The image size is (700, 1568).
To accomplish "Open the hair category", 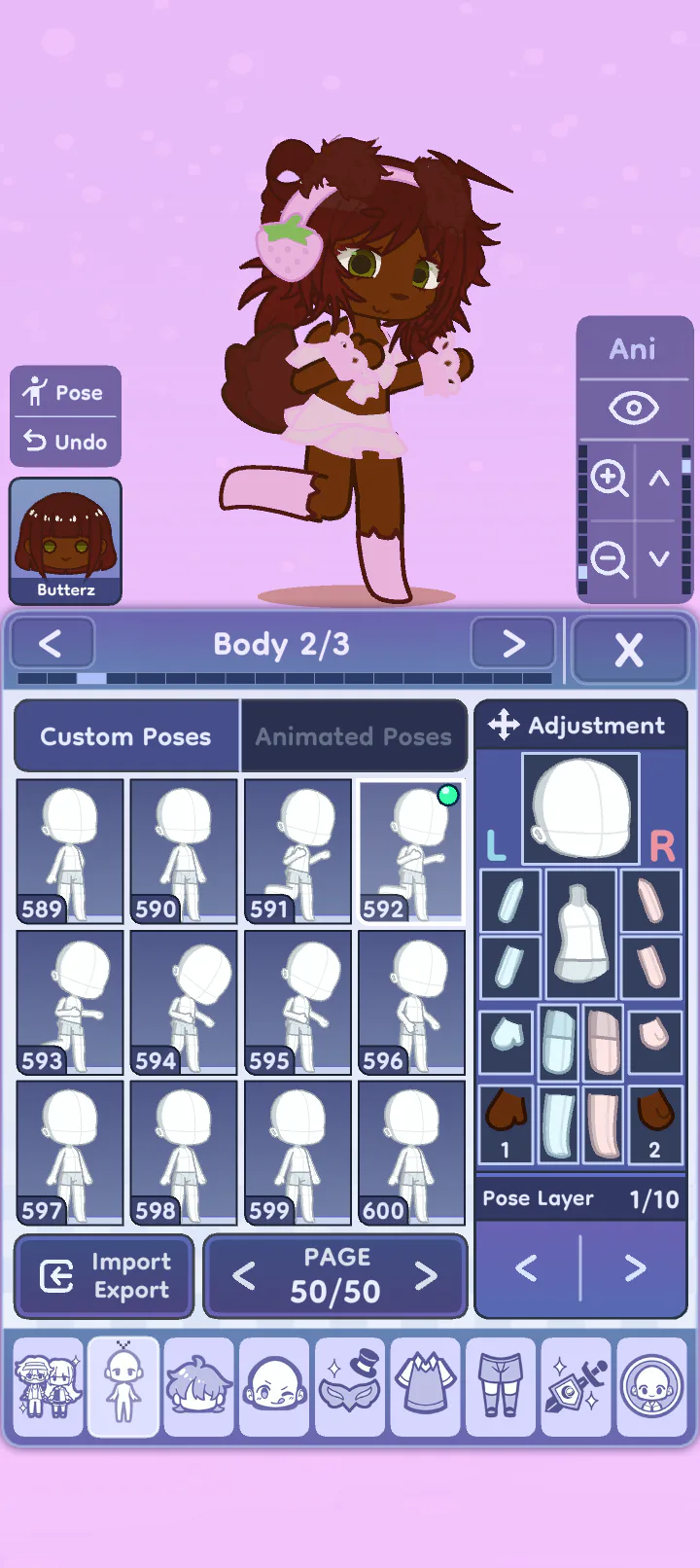I will (198, 1387).
